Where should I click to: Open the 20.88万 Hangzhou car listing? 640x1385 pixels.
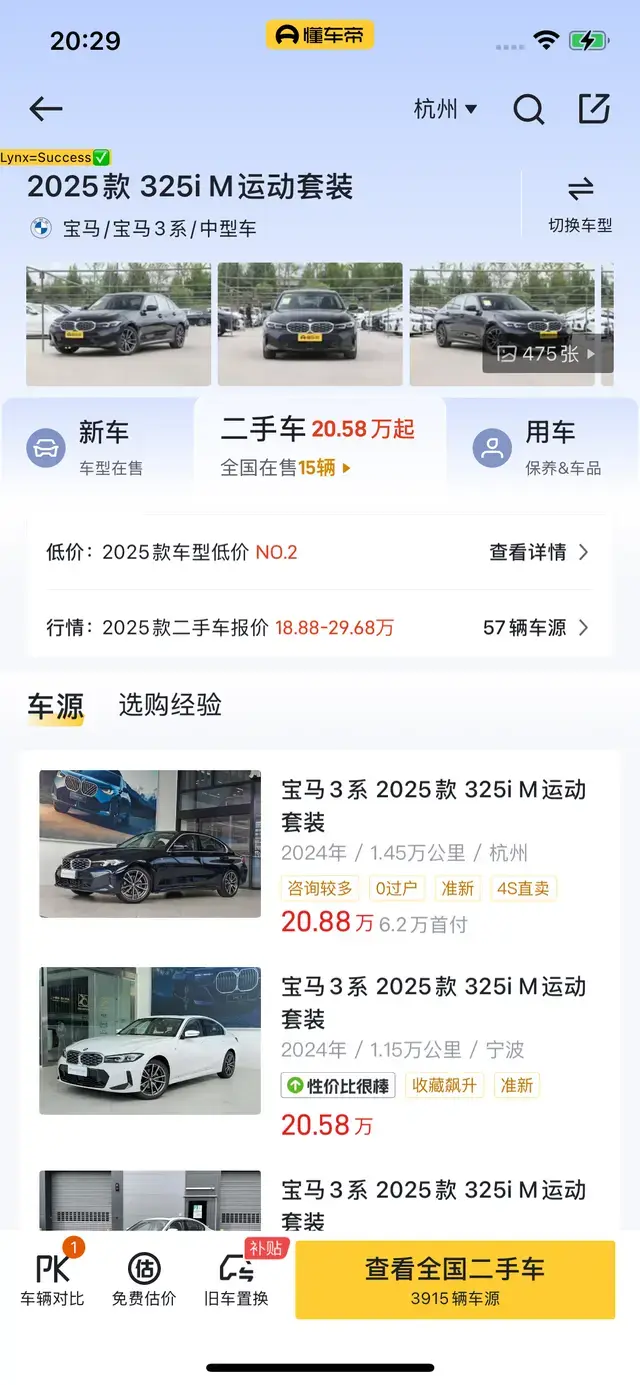pos(320,853)
